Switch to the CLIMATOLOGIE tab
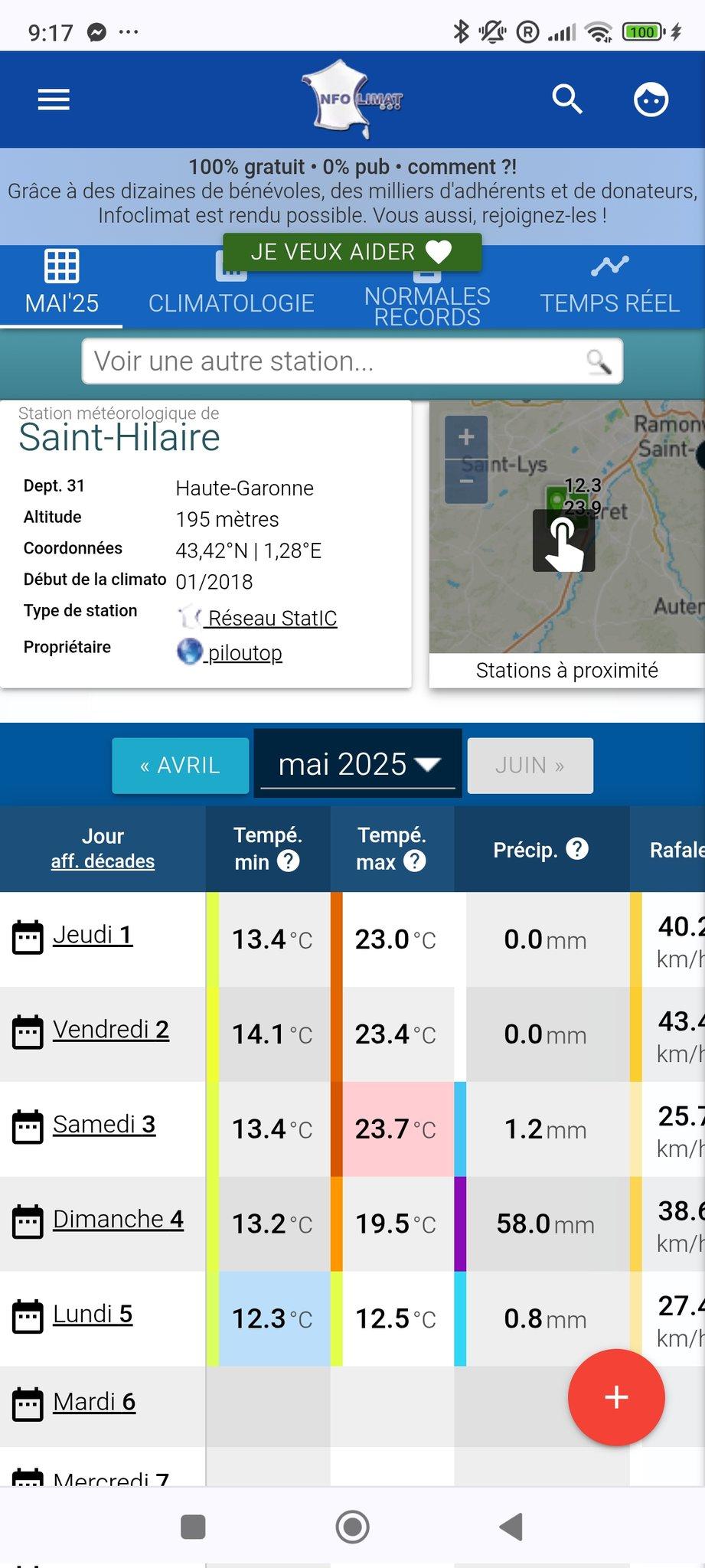The width and height of the screenshot is (705, 1568). click(x=231, y=289)
